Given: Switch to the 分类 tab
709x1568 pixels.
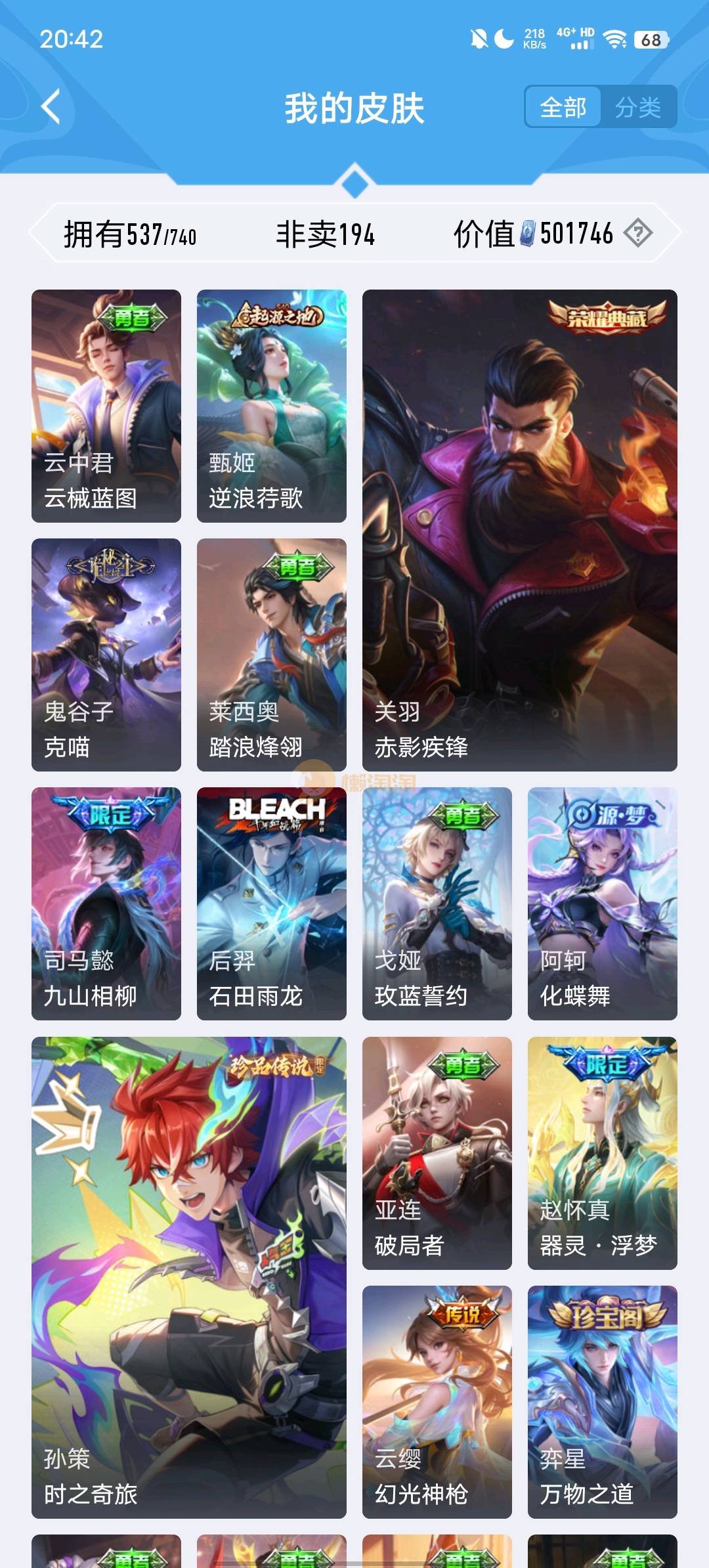Looking at the screenshot, I should coord(637,107).
